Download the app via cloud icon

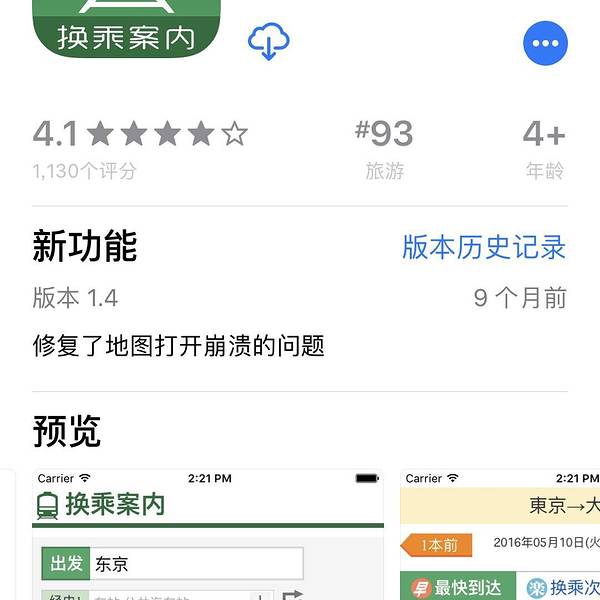(268, 42)
